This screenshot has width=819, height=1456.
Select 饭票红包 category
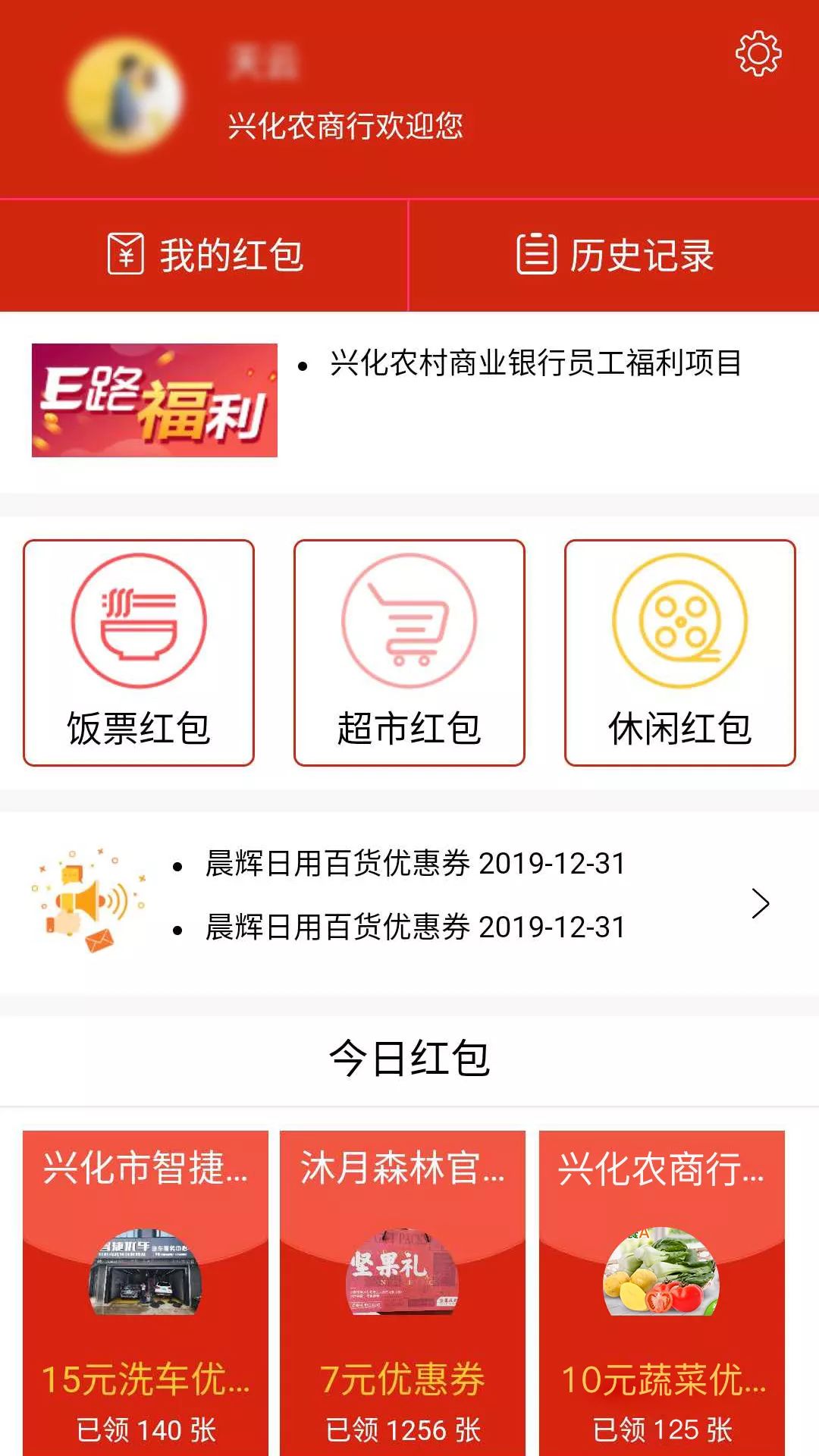pyautogui.click(x=139, y=652)
